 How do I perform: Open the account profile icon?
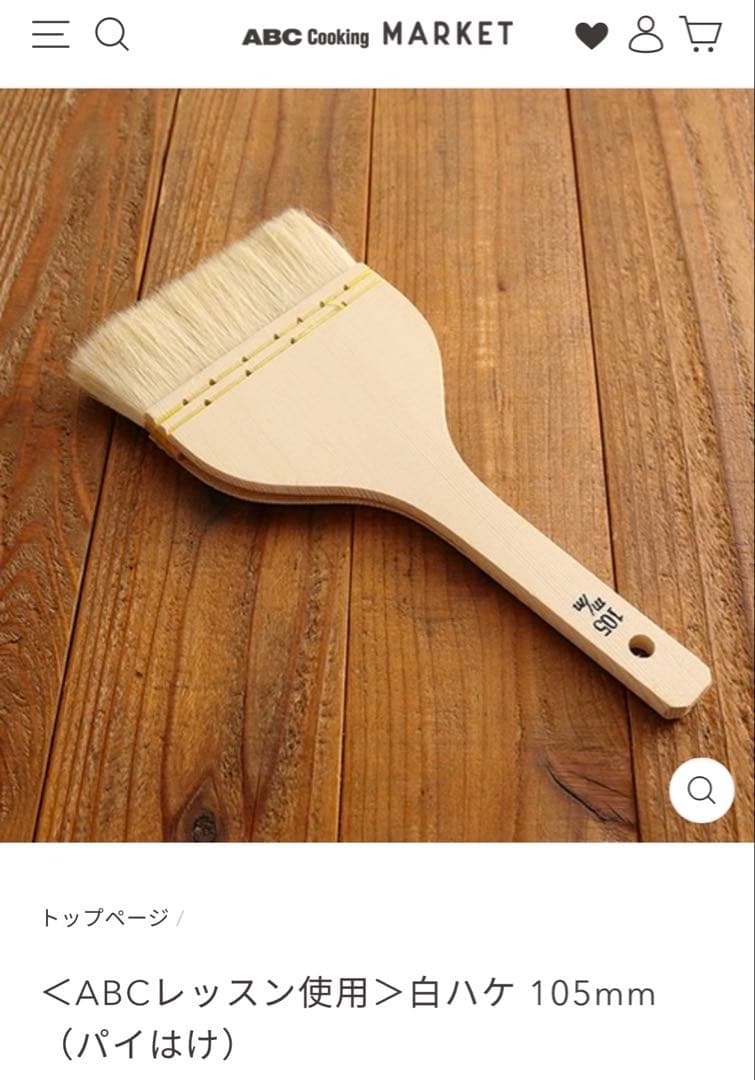point(646,34)
